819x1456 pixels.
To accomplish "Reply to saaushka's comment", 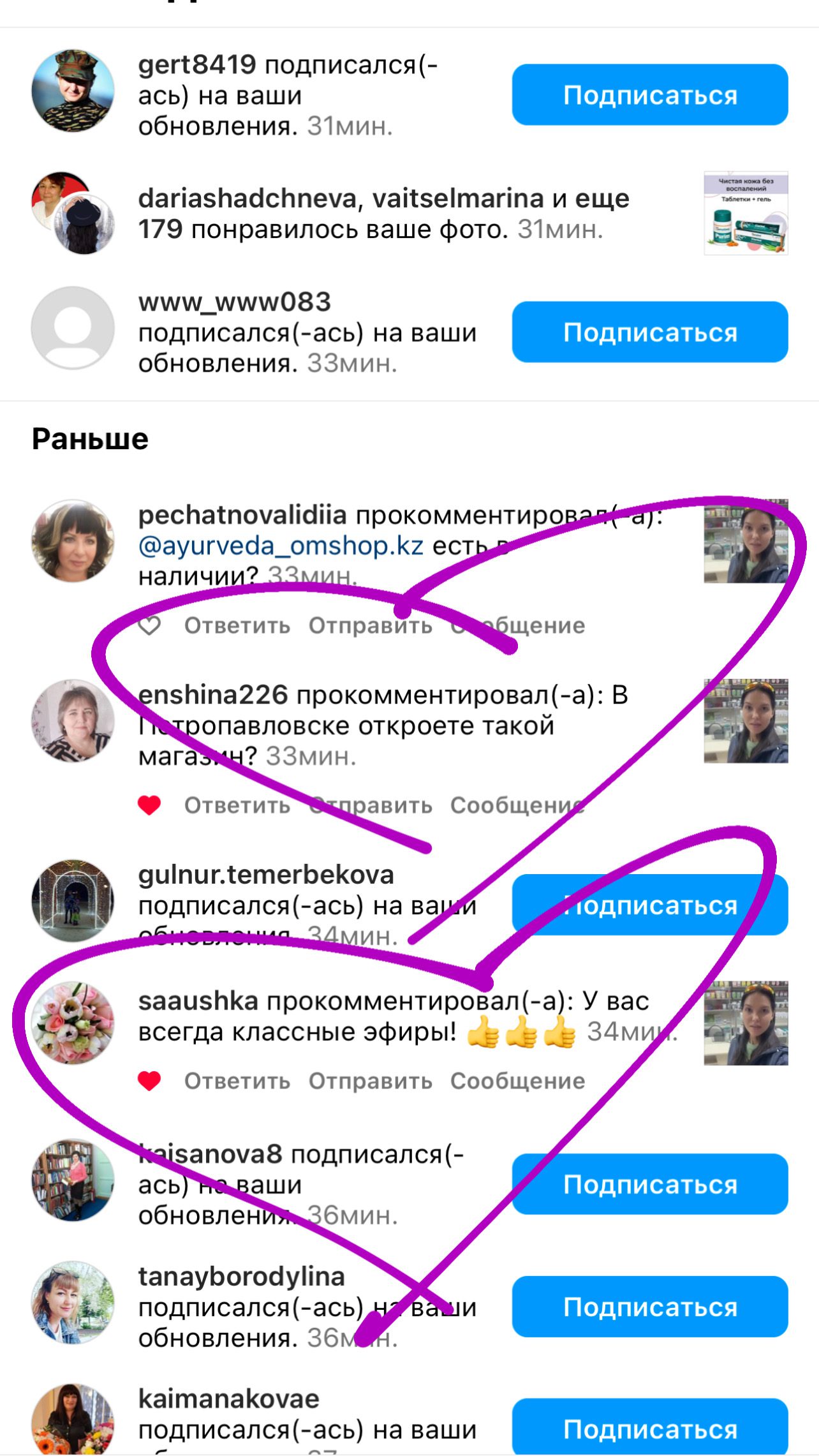I will [x=237, y=1081].
